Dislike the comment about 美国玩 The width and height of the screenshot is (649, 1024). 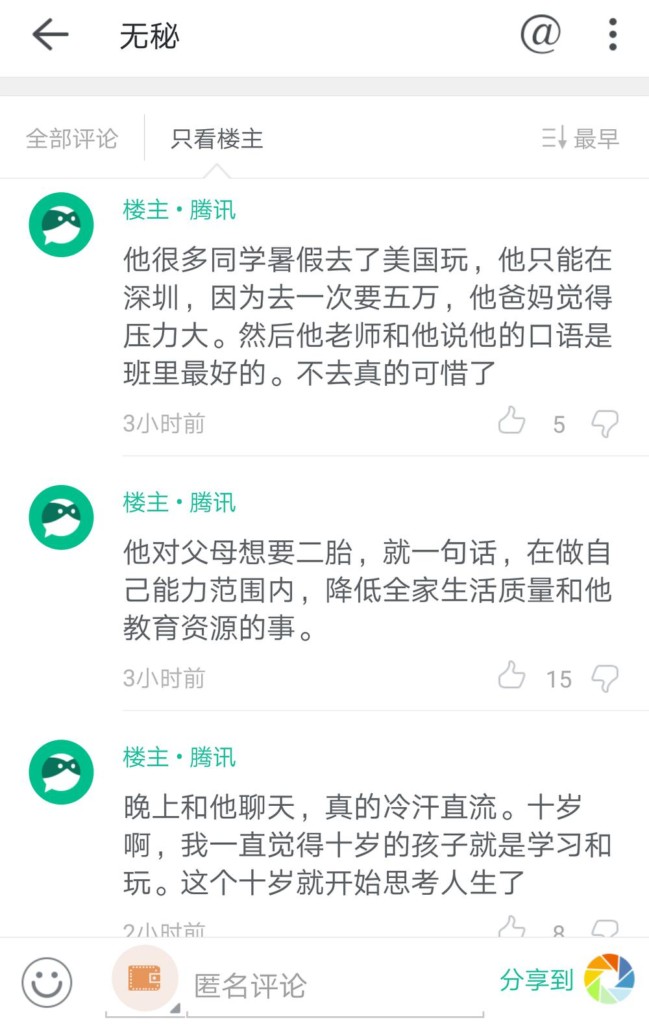coord(605,423)
